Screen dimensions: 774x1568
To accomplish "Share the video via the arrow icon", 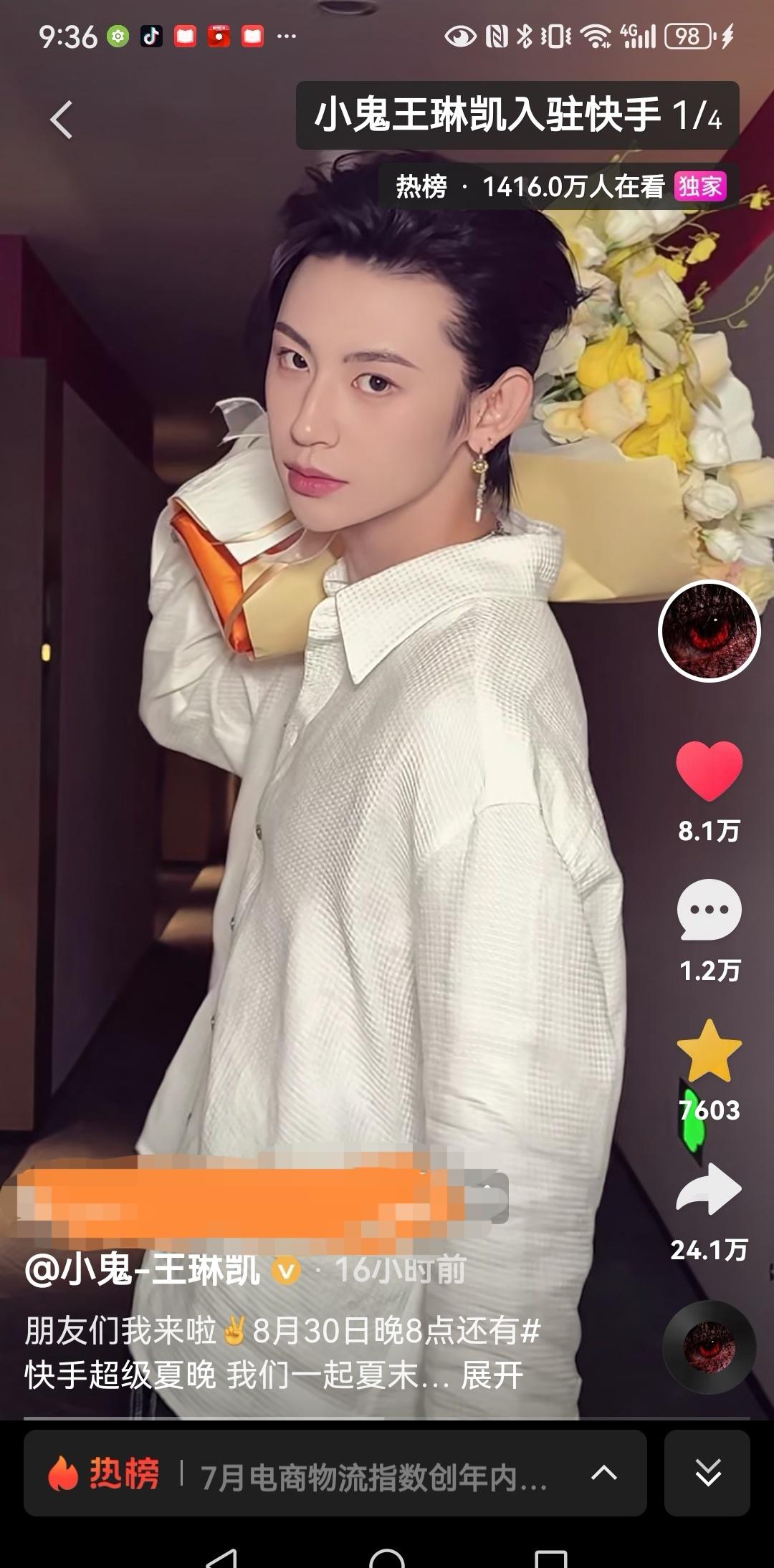I will tap(709, 1189).
